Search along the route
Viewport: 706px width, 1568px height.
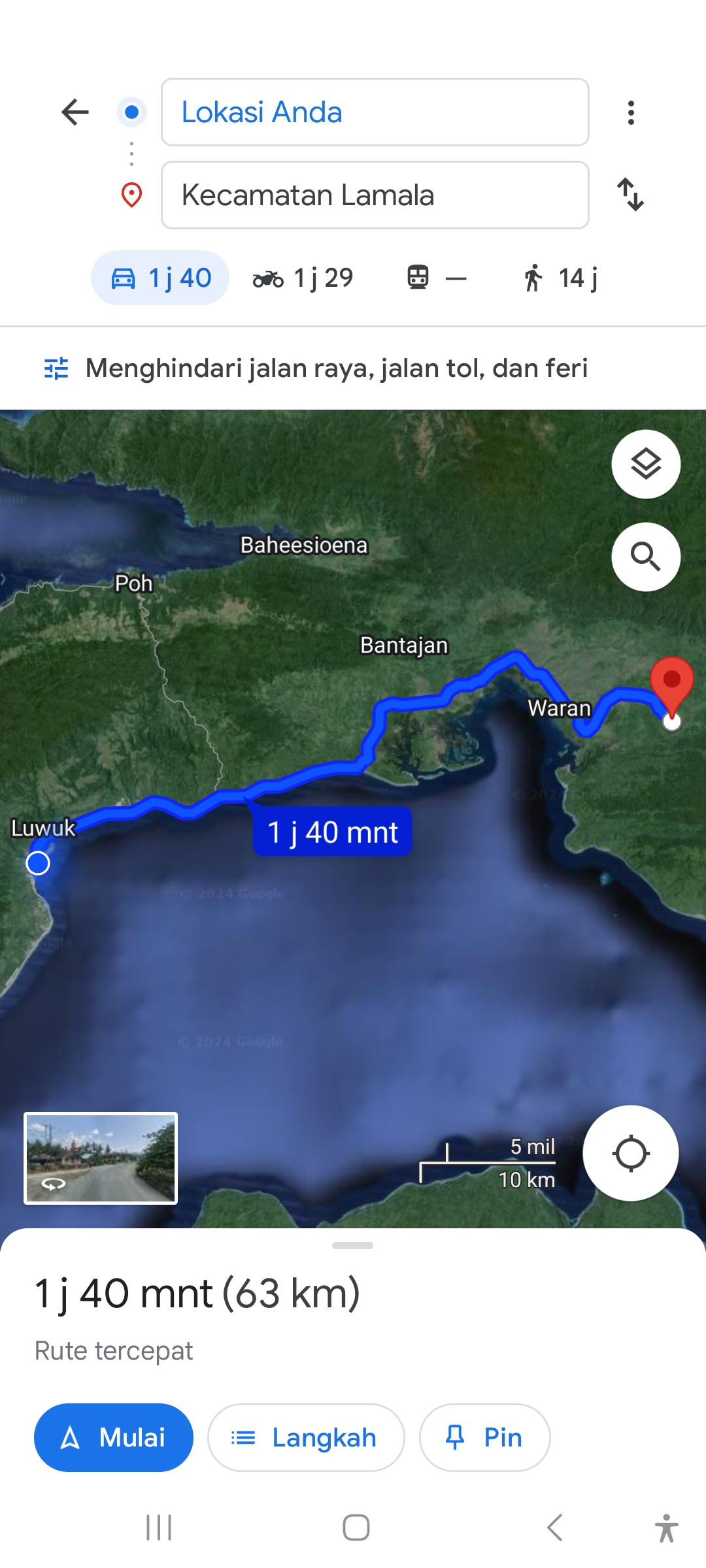pos(646,557)
